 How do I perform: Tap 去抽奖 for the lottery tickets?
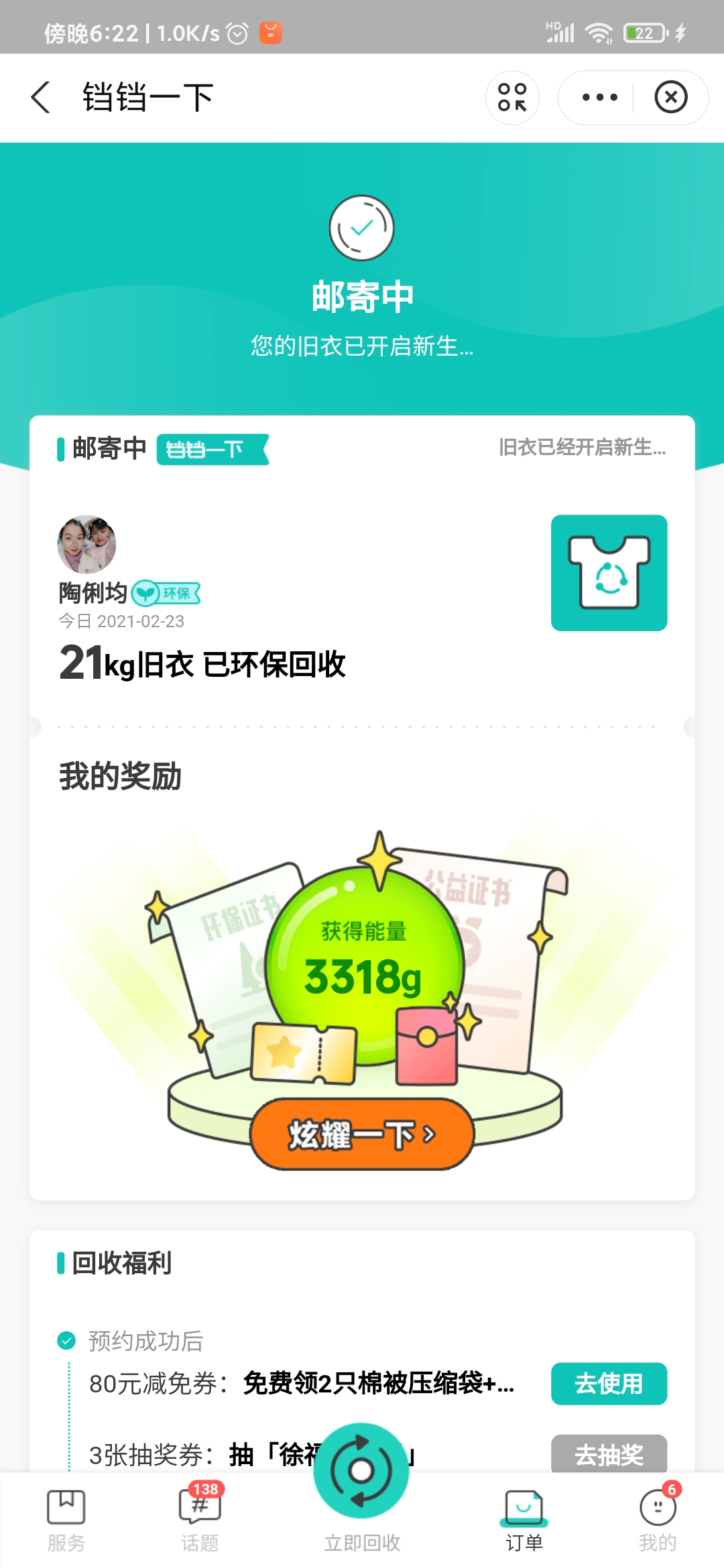click(x=609, y=1454)
